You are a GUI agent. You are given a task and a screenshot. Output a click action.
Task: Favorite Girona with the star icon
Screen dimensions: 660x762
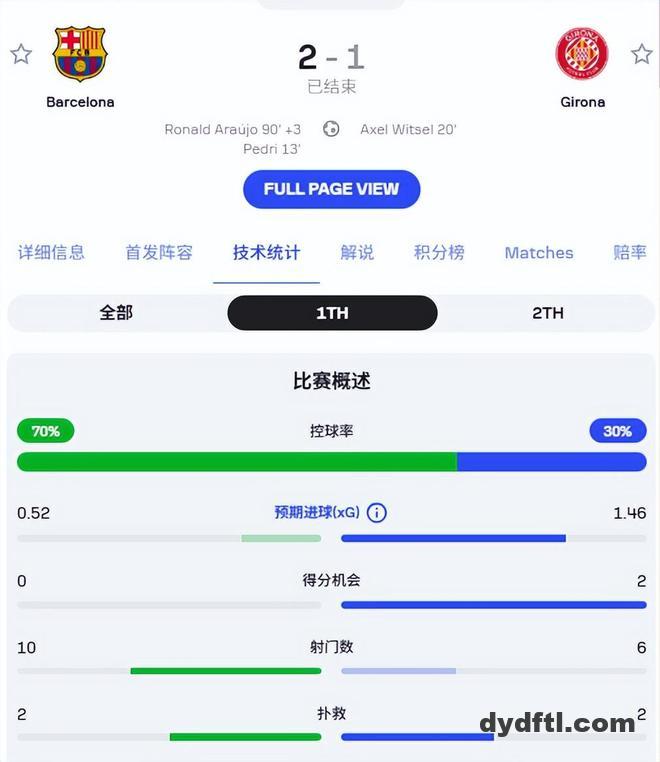[641, 54]
